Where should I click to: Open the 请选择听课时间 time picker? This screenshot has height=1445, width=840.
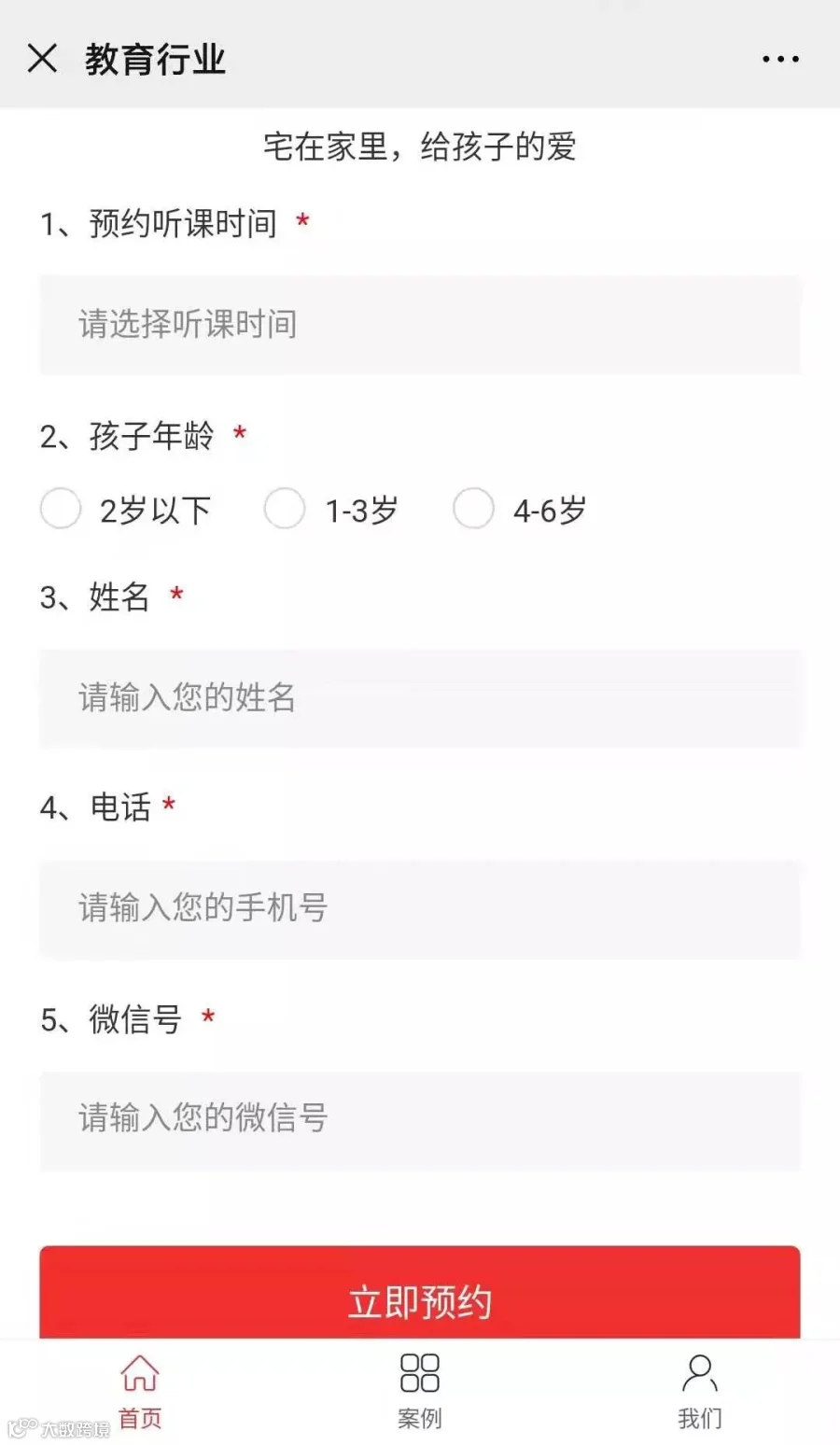coord(420,325)
